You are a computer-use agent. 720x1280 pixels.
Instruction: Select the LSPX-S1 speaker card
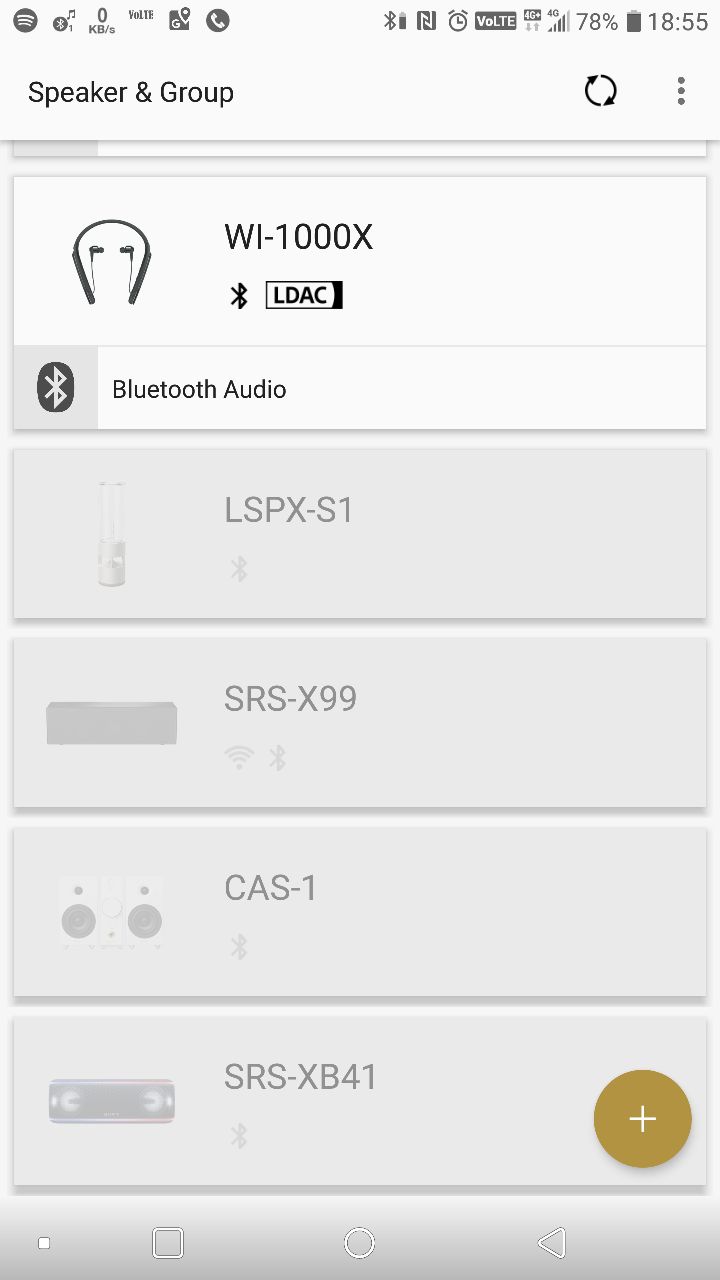tap(359, 534)
